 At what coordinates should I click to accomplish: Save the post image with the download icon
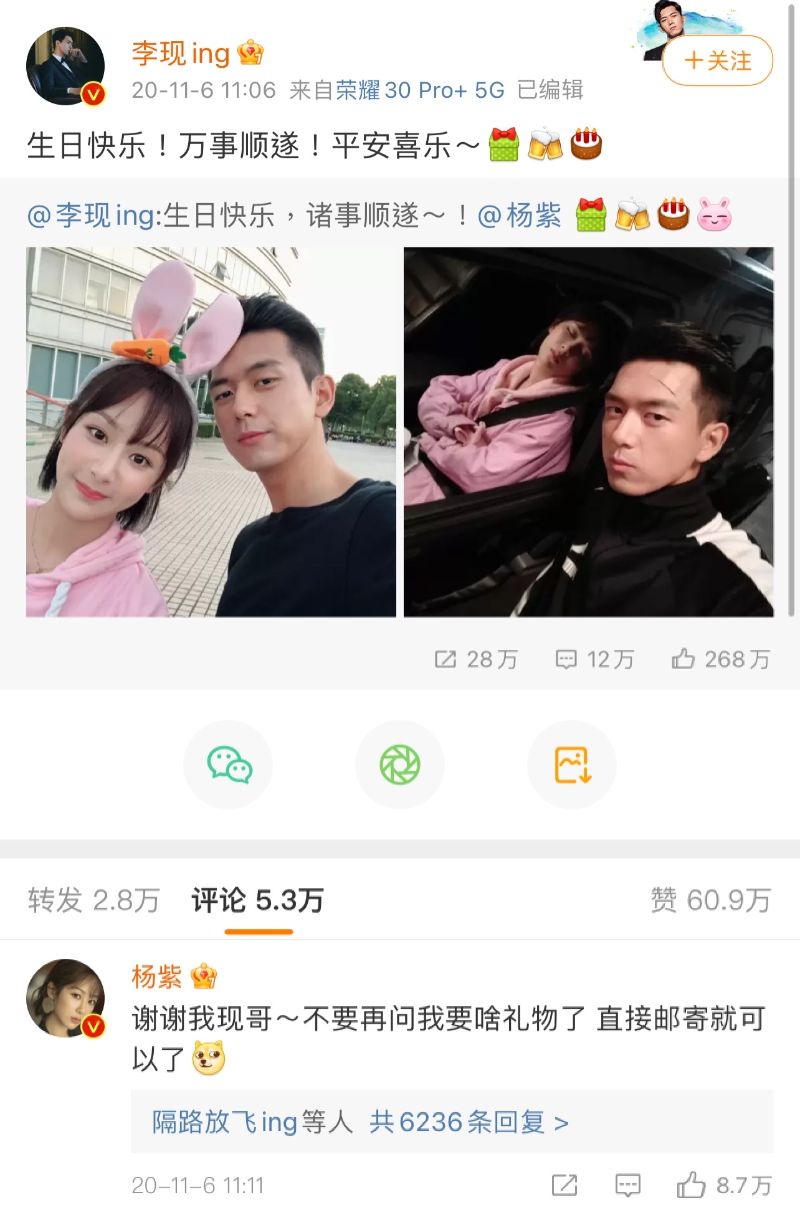572,765
